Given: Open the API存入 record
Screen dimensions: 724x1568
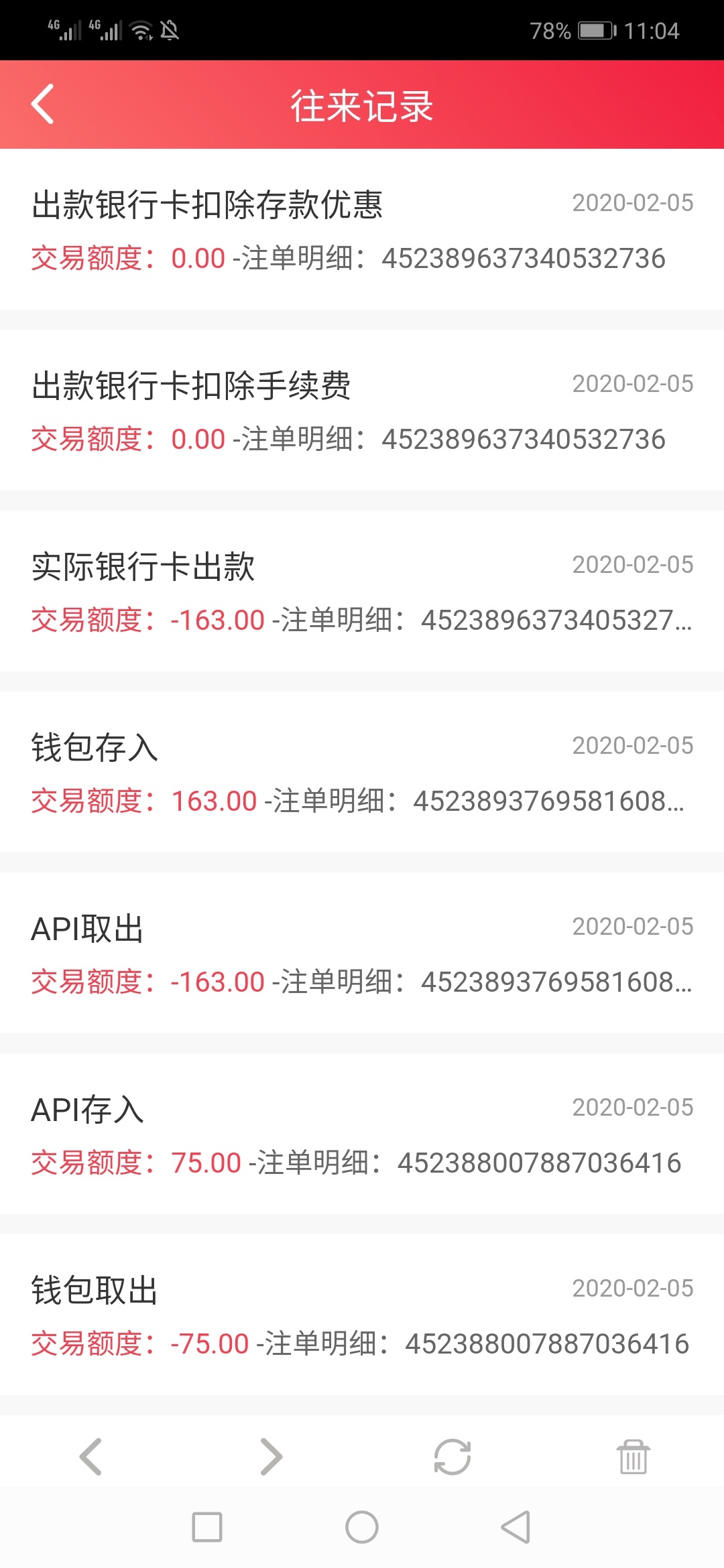Looking at the screenshot, I should coord(362,1134).
